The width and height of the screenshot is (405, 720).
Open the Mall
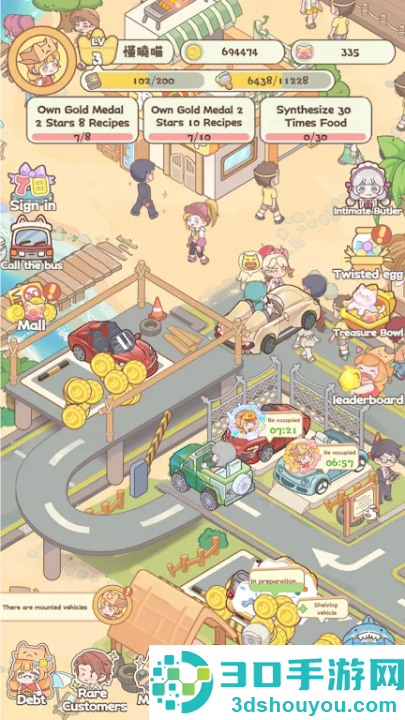click(32, 306)
